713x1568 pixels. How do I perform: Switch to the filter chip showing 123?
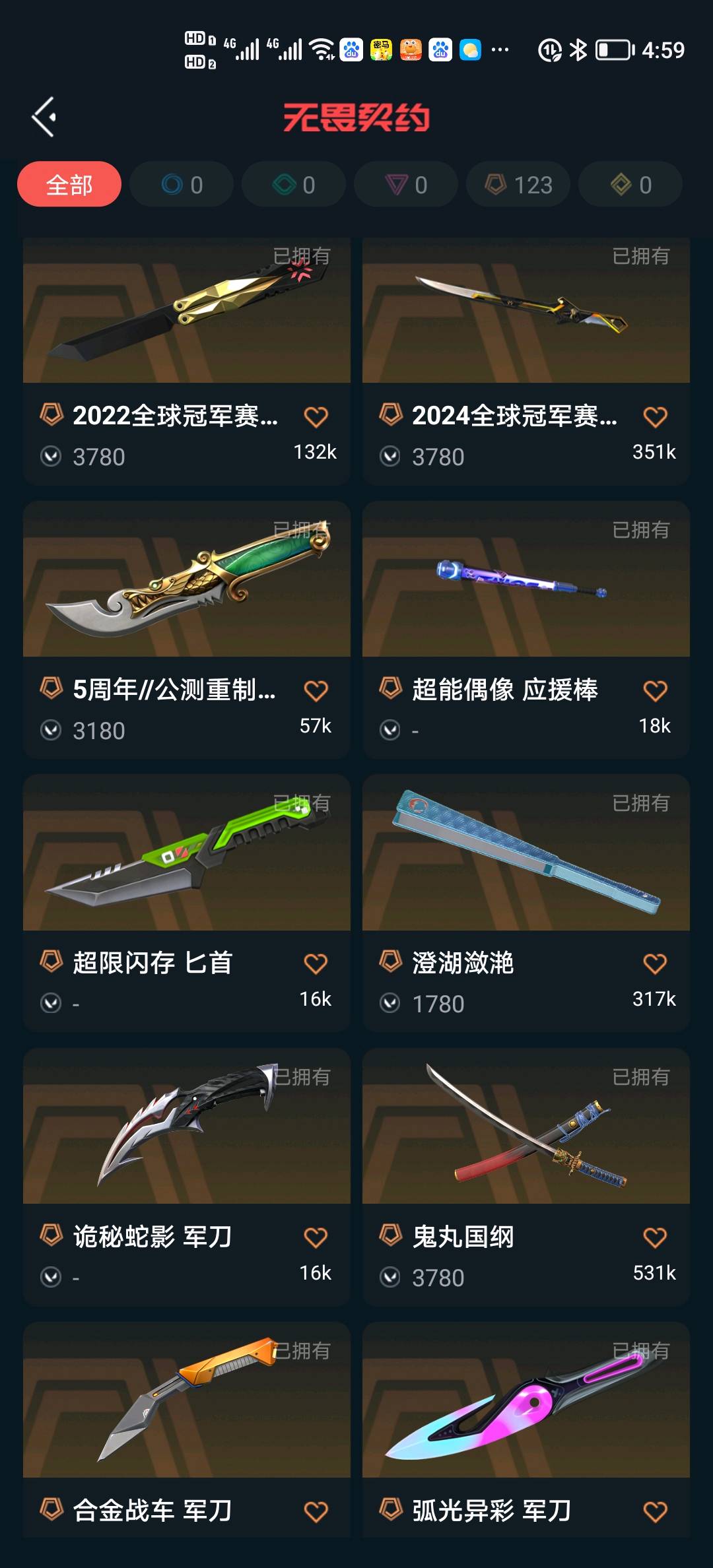coord(518,184)
